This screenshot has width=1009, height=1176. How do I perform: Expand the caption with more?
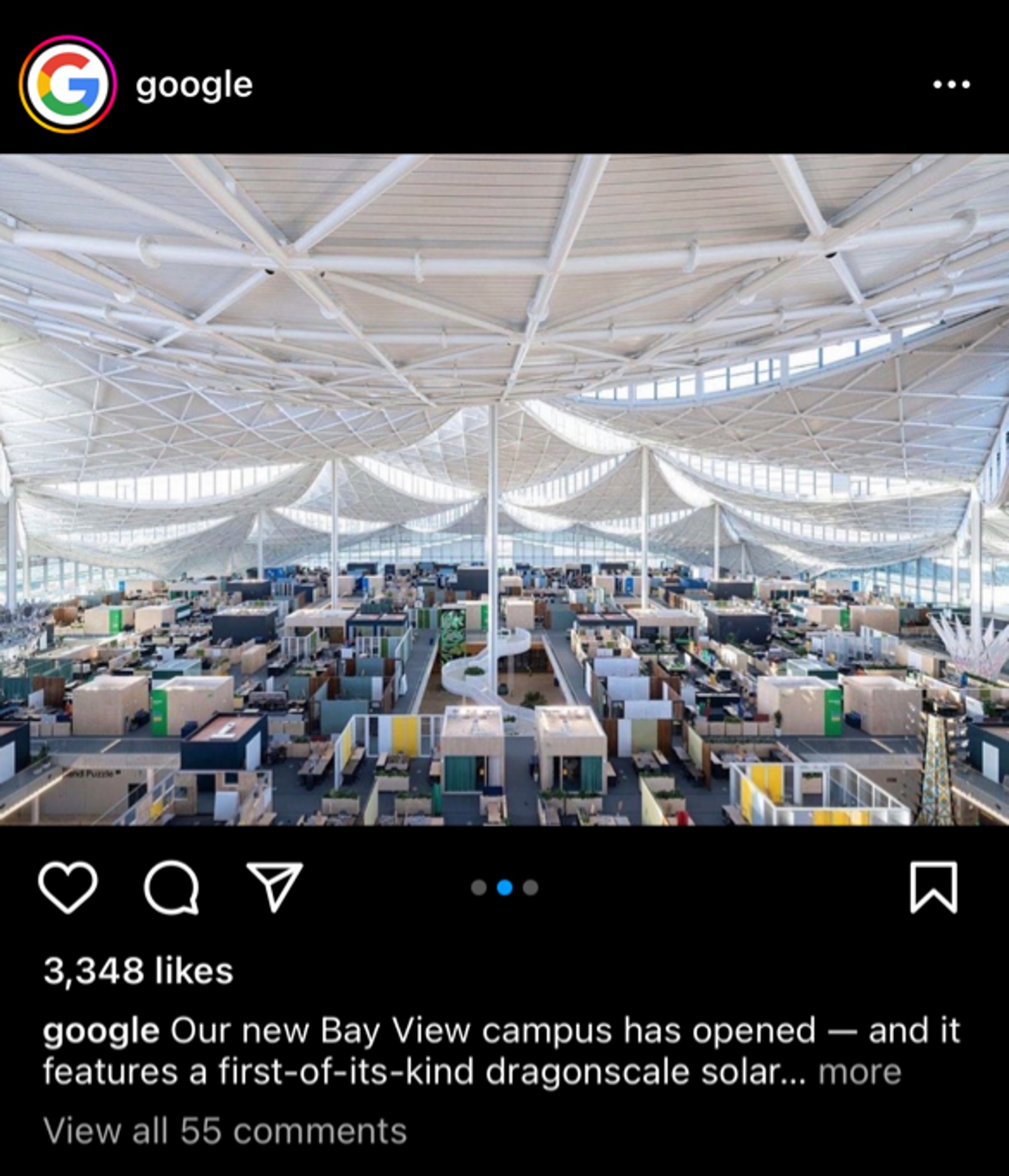pos(859,1072)
